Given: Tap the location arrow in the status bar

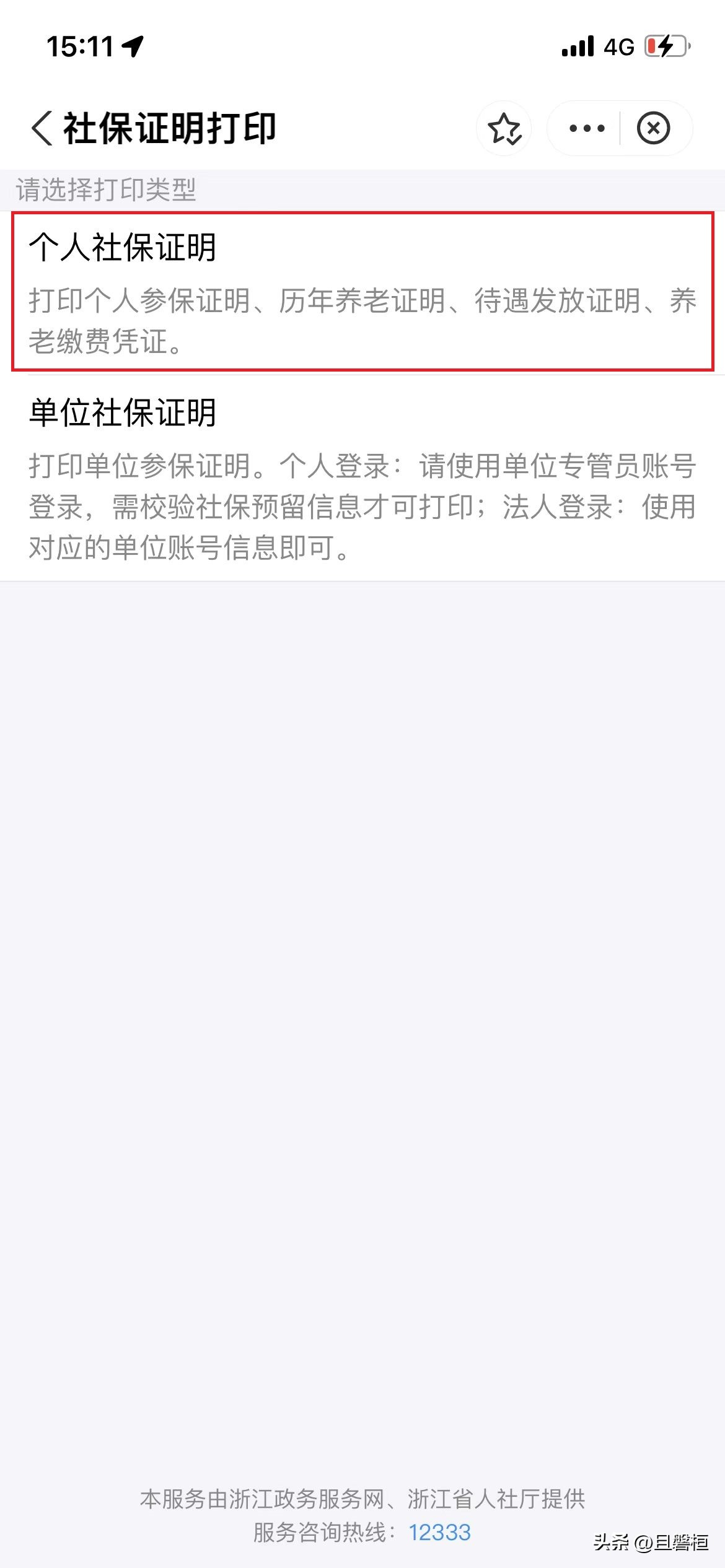Looking at the screenshot, I should pos(133,45).
